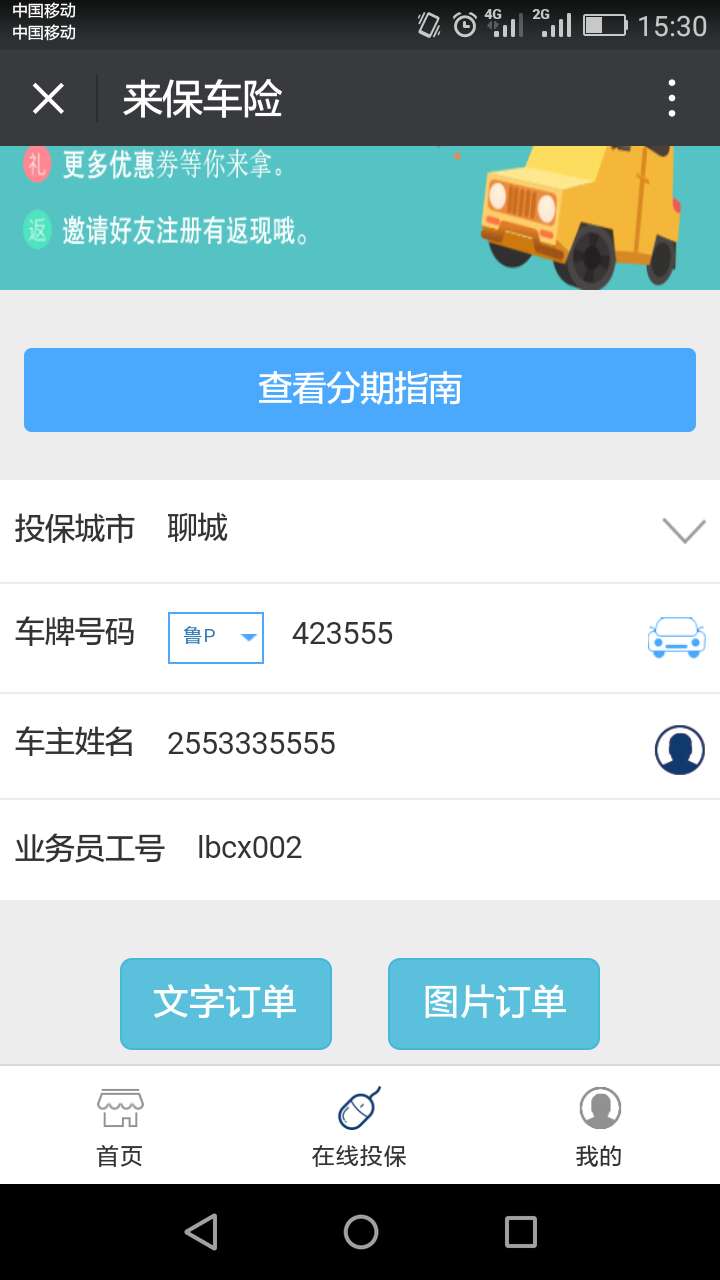Open the 鲁P plate prefix dropdown
The width and height of the screenshot is (720, 1280).
(216, 637)
